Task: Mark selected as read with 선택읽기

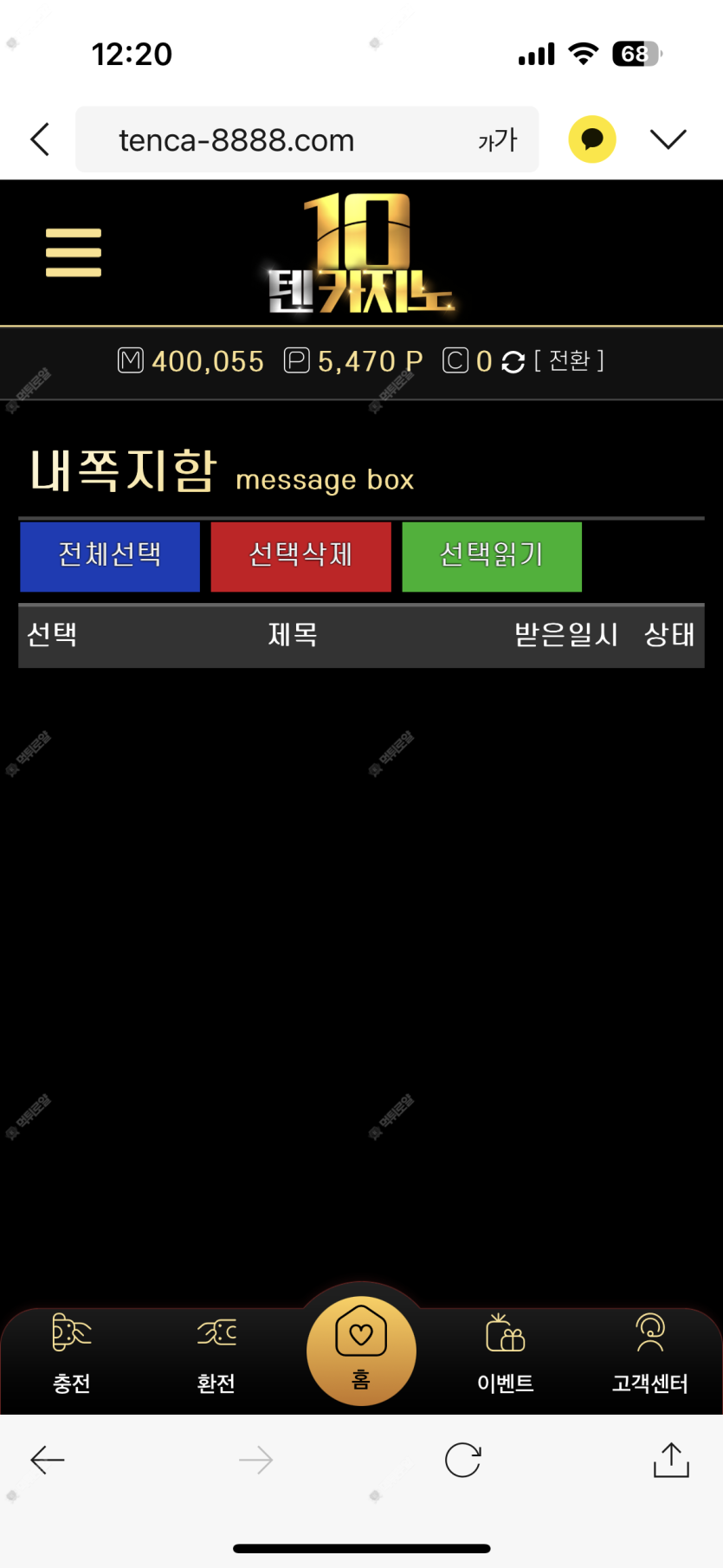Action: 491,556
